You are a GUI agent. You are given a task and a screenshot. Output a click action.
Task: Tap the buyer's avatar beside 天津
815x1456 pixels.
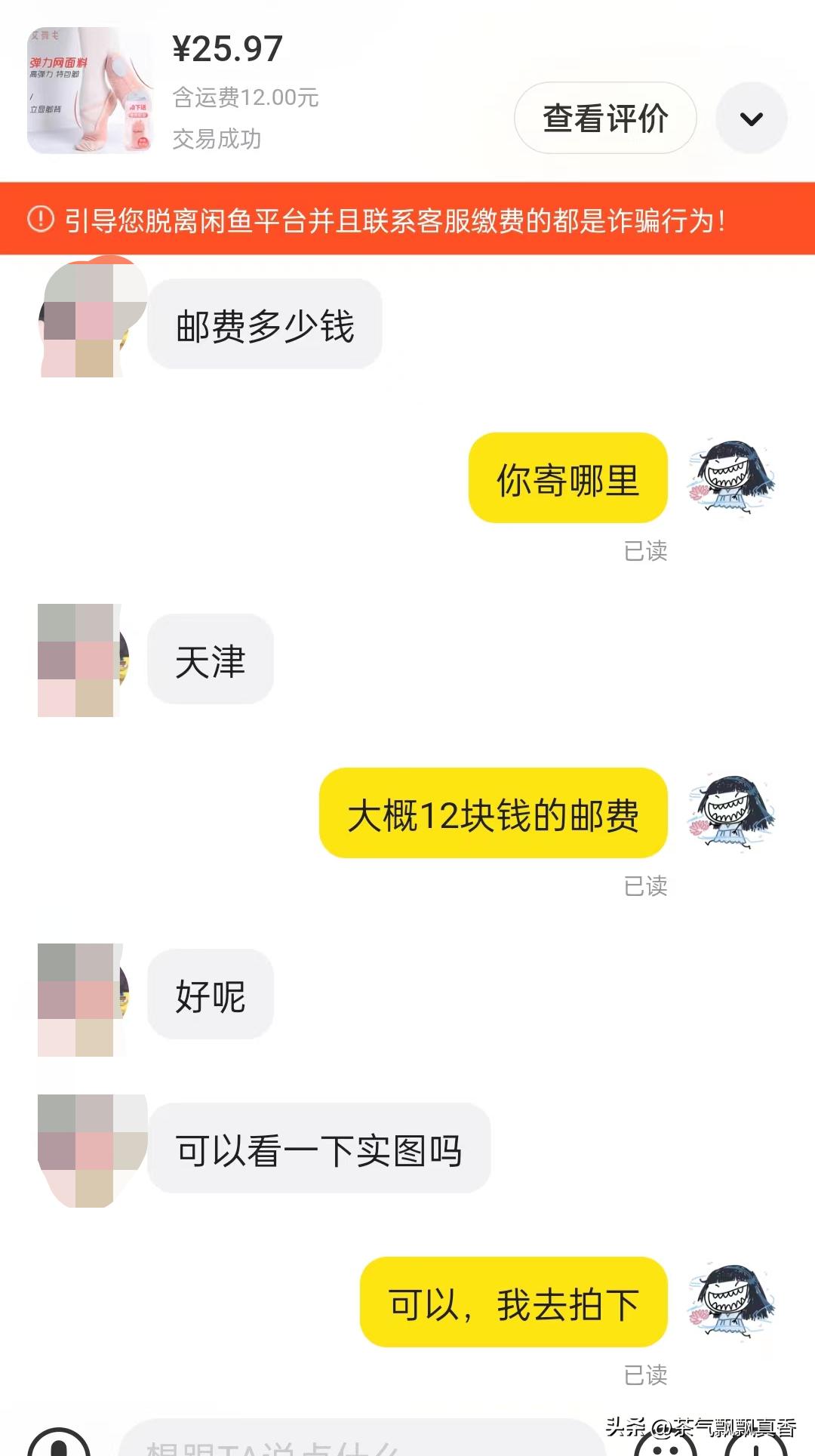tap(83, 660)
